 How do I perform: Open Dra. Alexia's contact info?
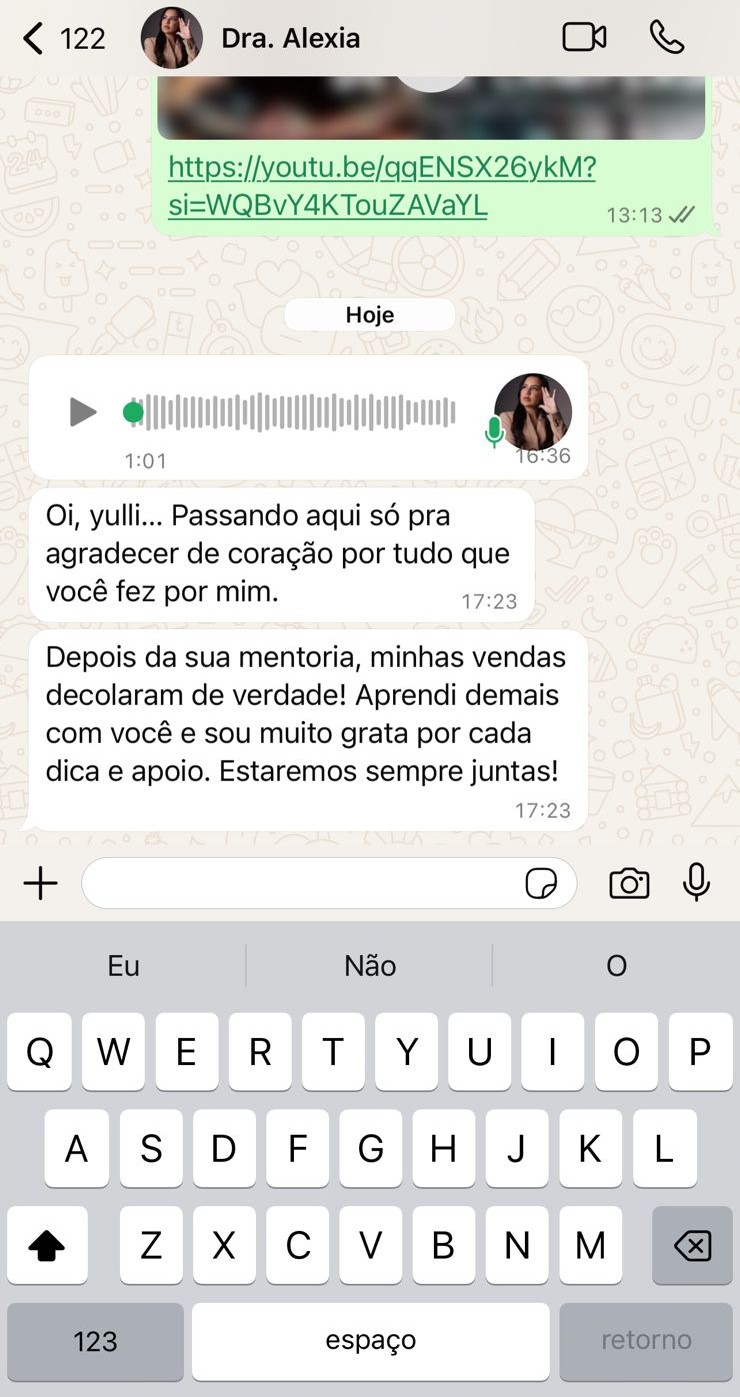click(x=290, y=39)
